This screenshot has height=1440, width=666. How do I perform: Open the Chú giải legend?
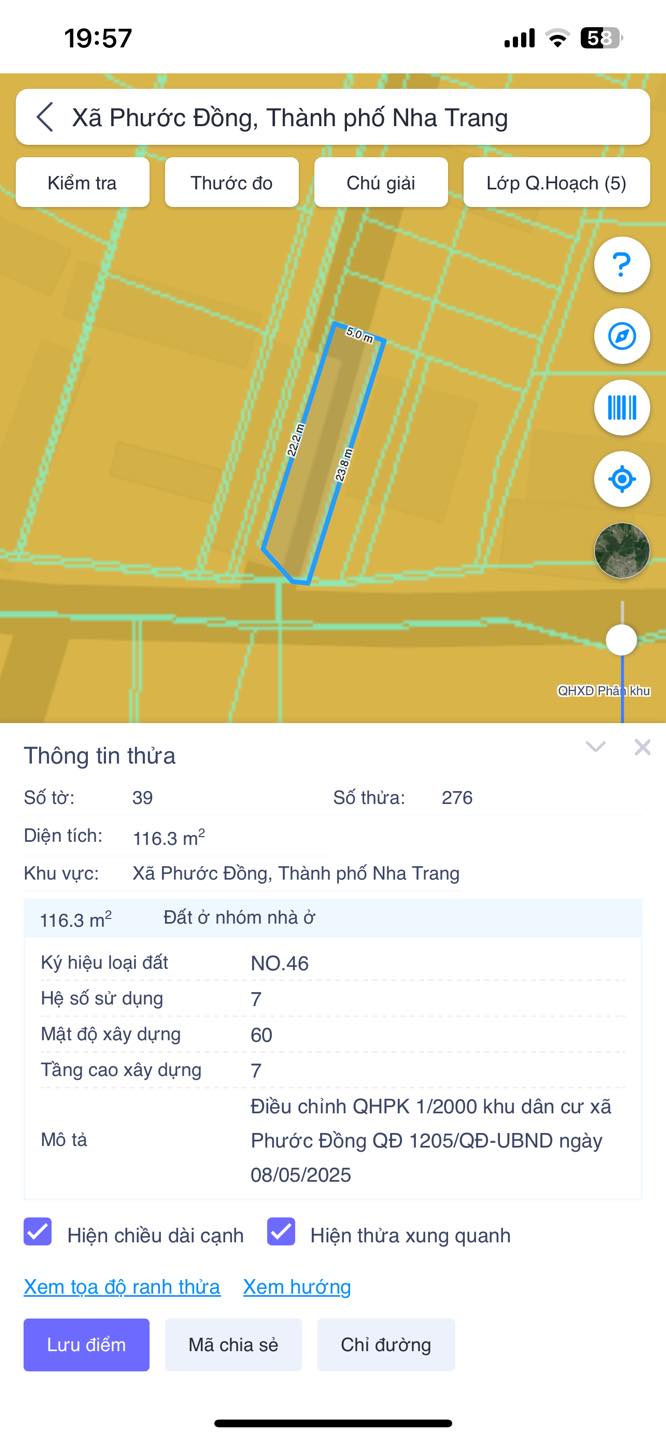381,183
